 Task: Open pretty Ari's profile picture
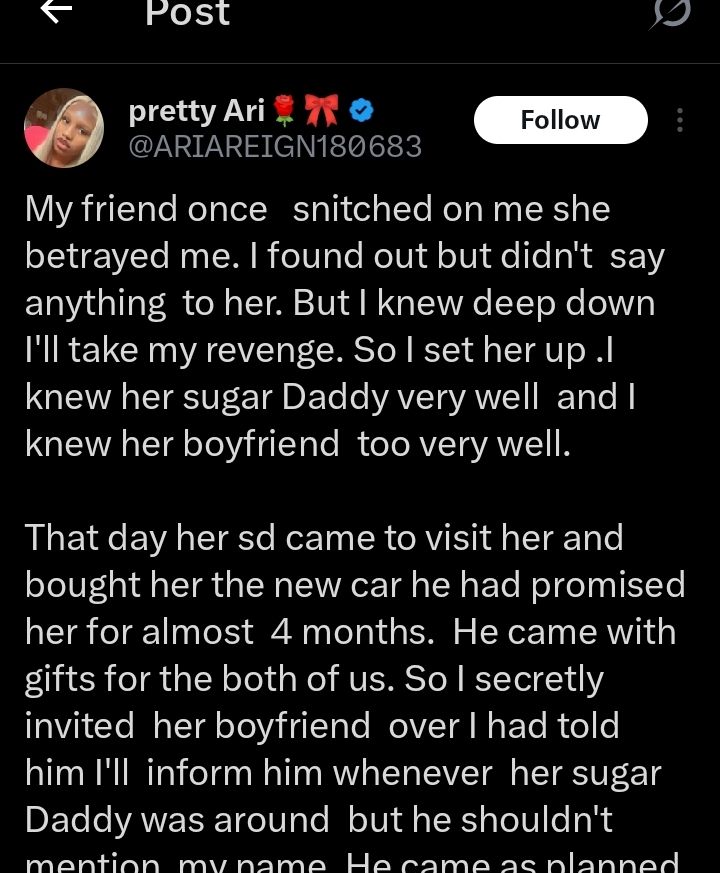tap(64, 128)
